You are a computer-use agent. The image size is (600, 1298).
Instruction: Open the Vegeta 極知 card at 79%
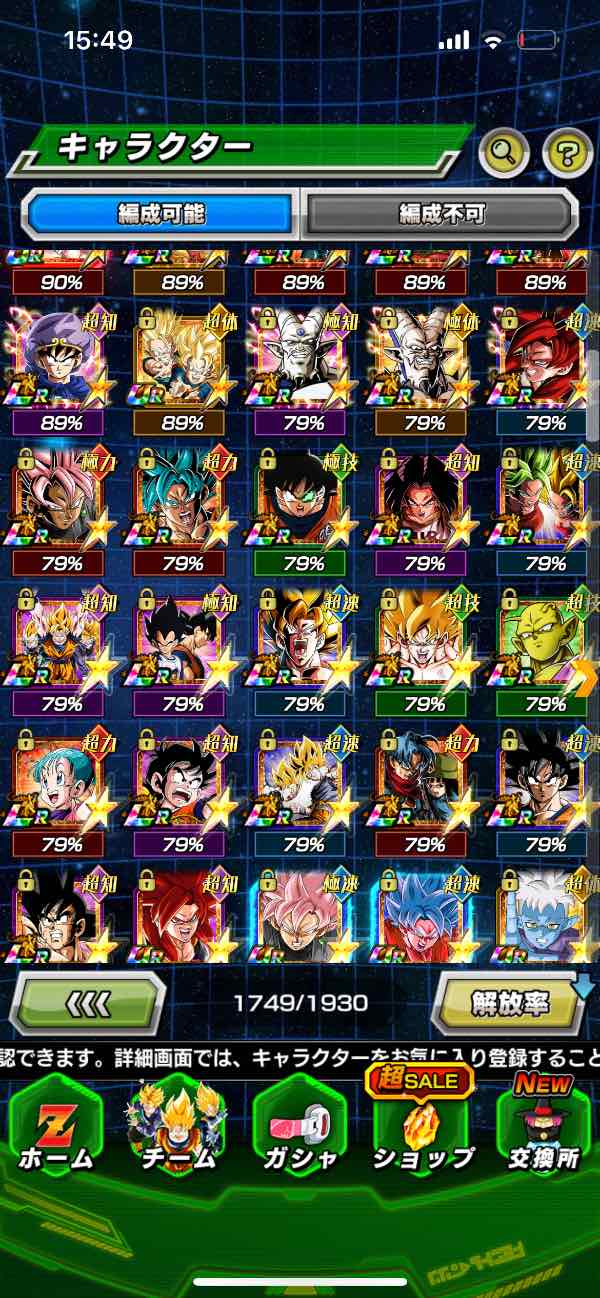point(183,640)
